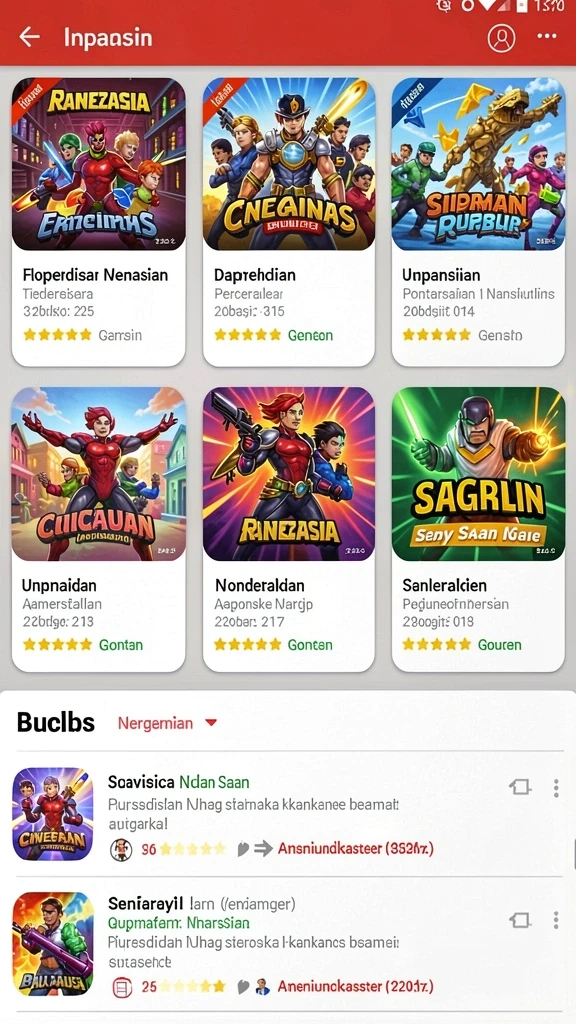Screen dimensions: 576x1024
Task: Go back using the top arrow
Action: coord(29,37)
